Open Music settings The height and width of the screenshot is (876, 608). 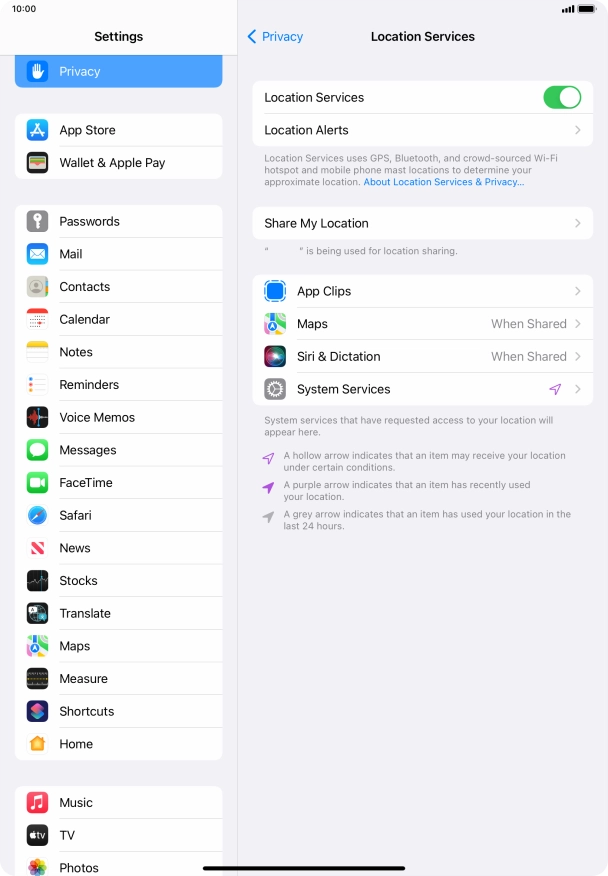pyautogui.click(x=118, y=802)
